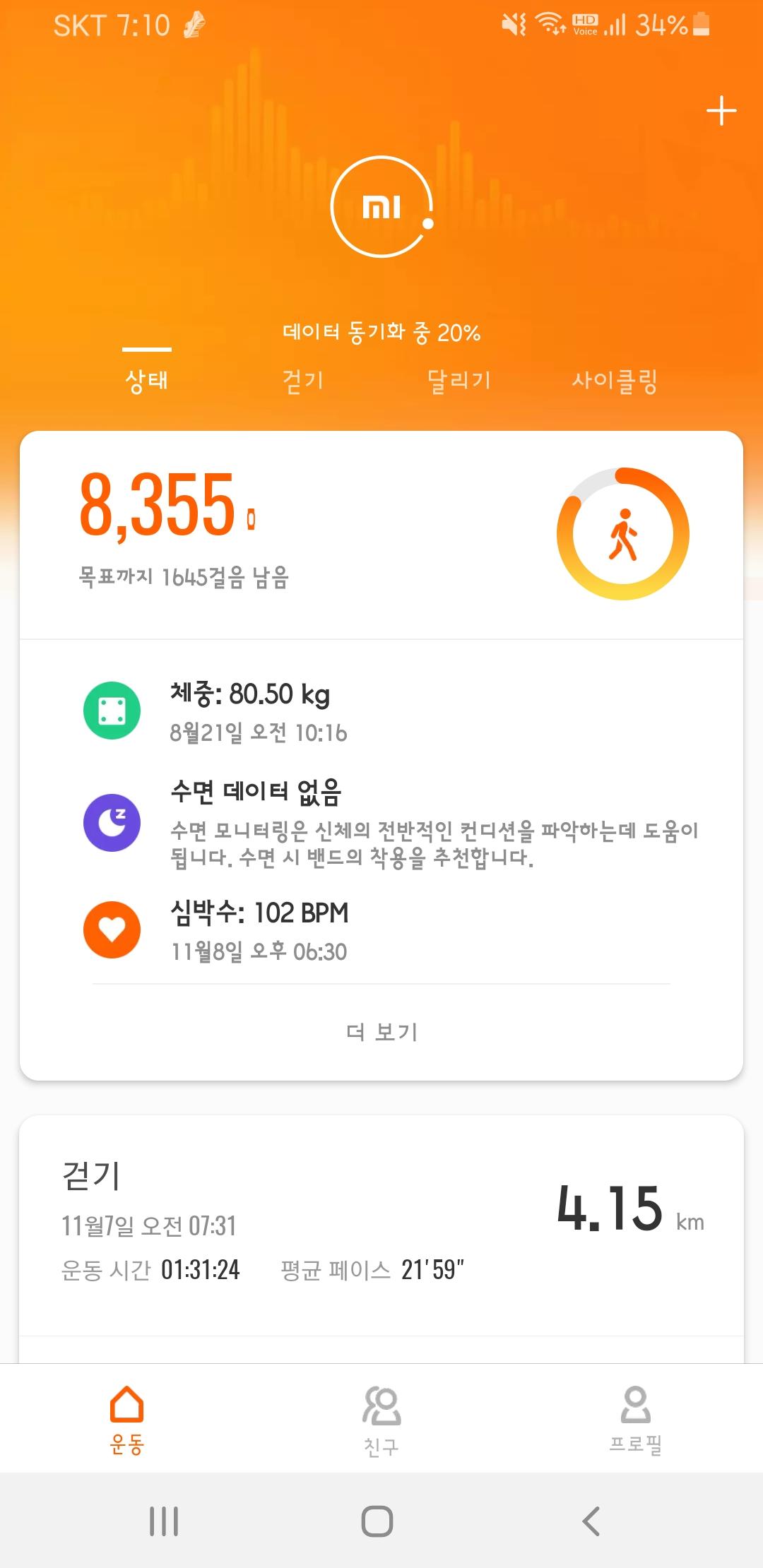Open the 수면 데이터 없음 row
763x1568 pixels.
(x=381, y=823)
